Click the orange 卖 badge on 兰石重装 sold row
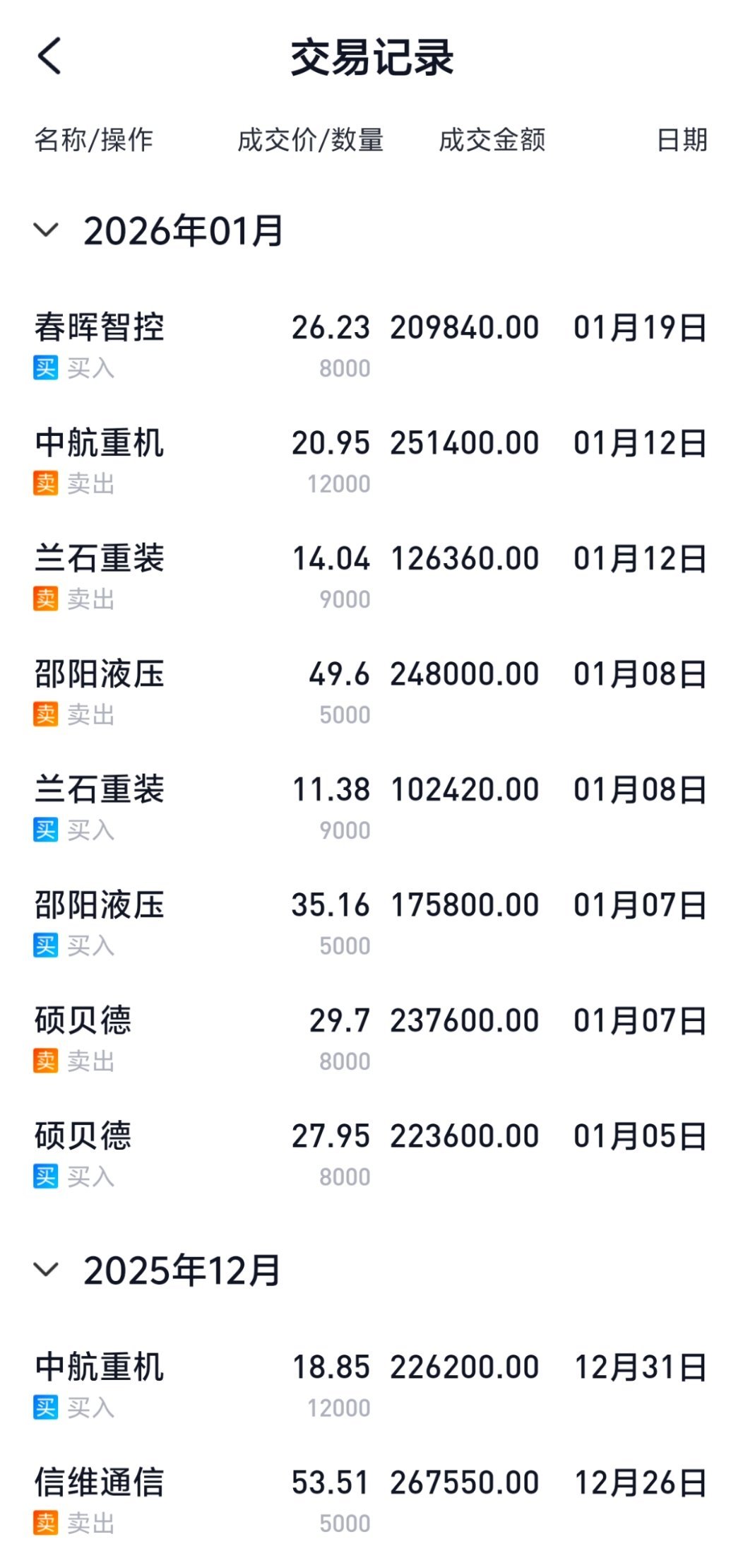 click(45, 599)
